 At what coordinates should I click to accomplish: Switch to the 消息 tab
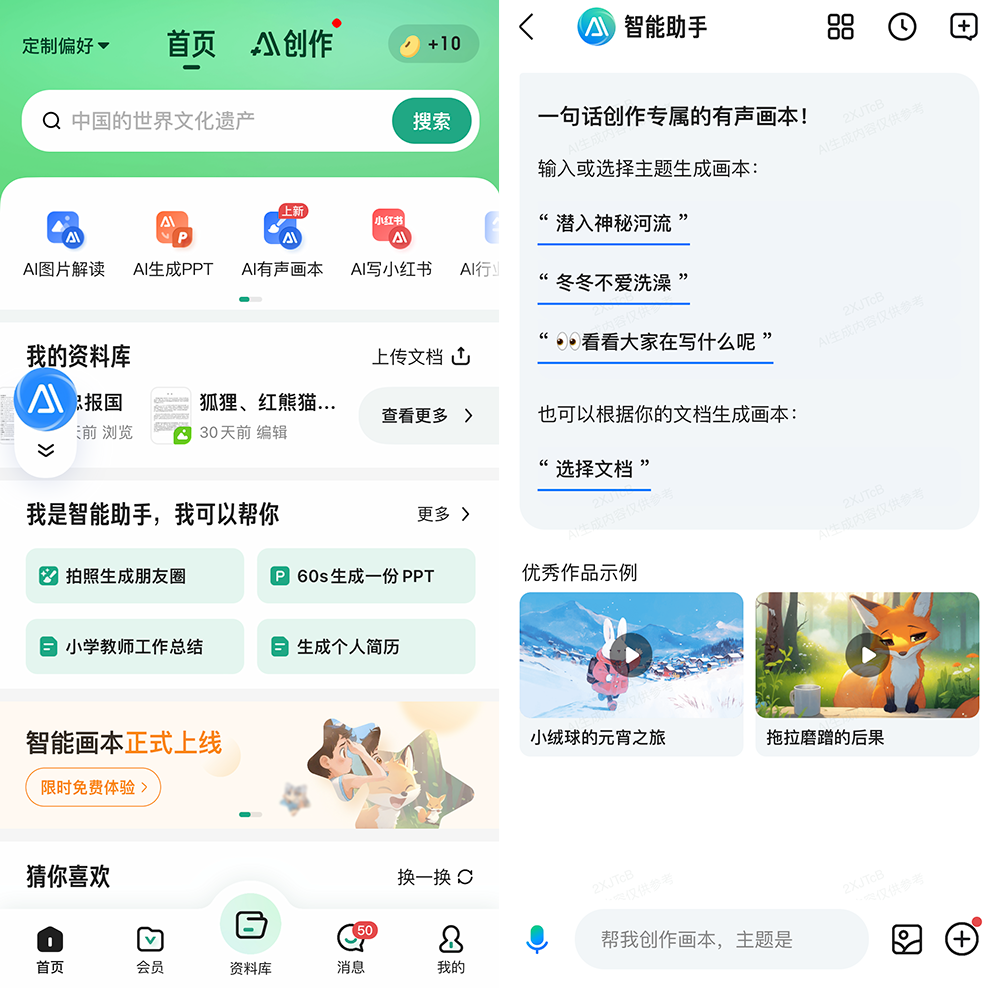tap(351, 948)
